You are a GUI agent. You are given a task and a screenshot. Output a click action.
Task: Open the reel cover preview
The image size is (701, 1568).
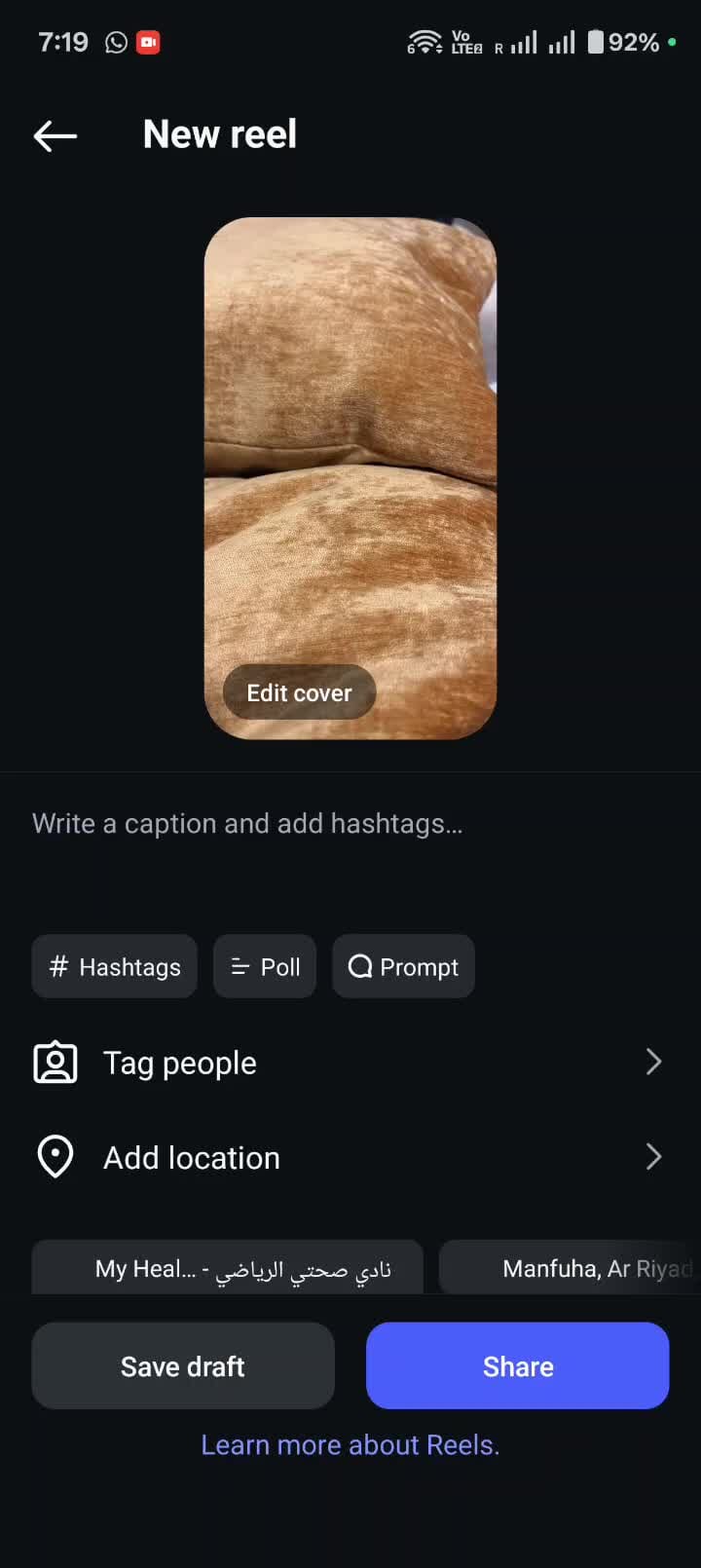tap(350, 438)
